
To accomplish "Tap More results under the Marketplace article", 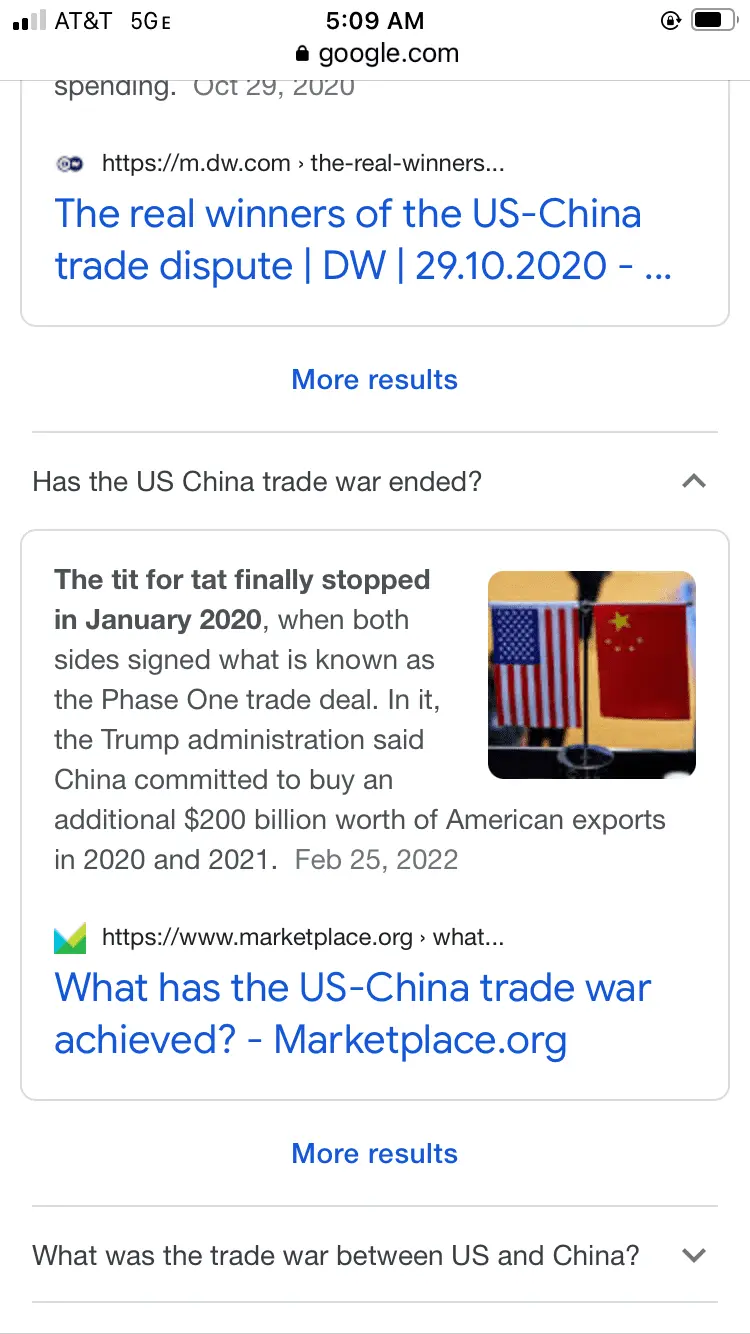I will pyautogui.click(x=374, y=1154).
